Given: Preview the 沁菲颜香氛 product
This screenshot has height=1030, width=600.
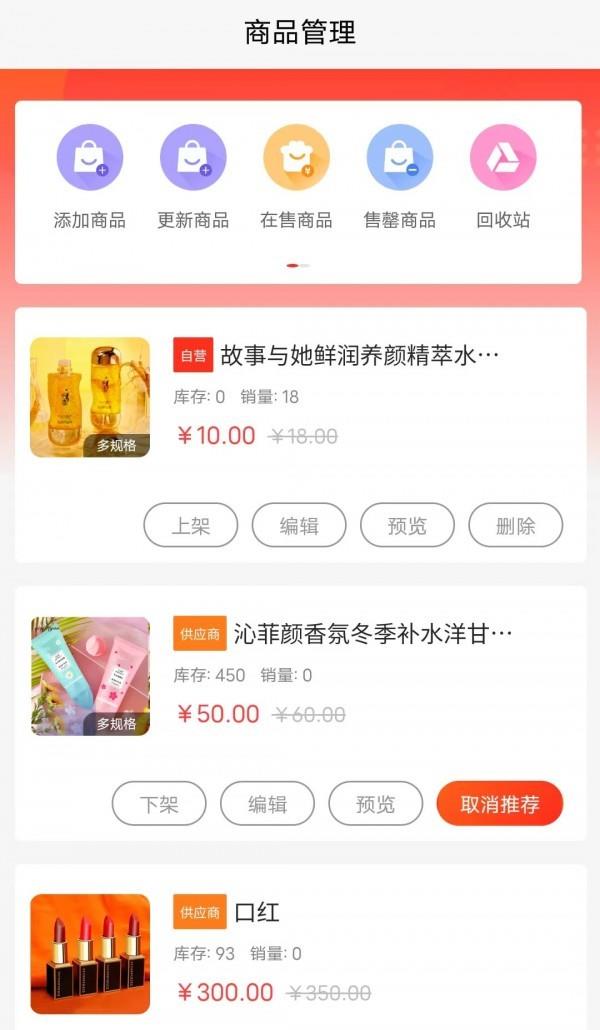Looking at the screenshot, I should tap(375, 804).
